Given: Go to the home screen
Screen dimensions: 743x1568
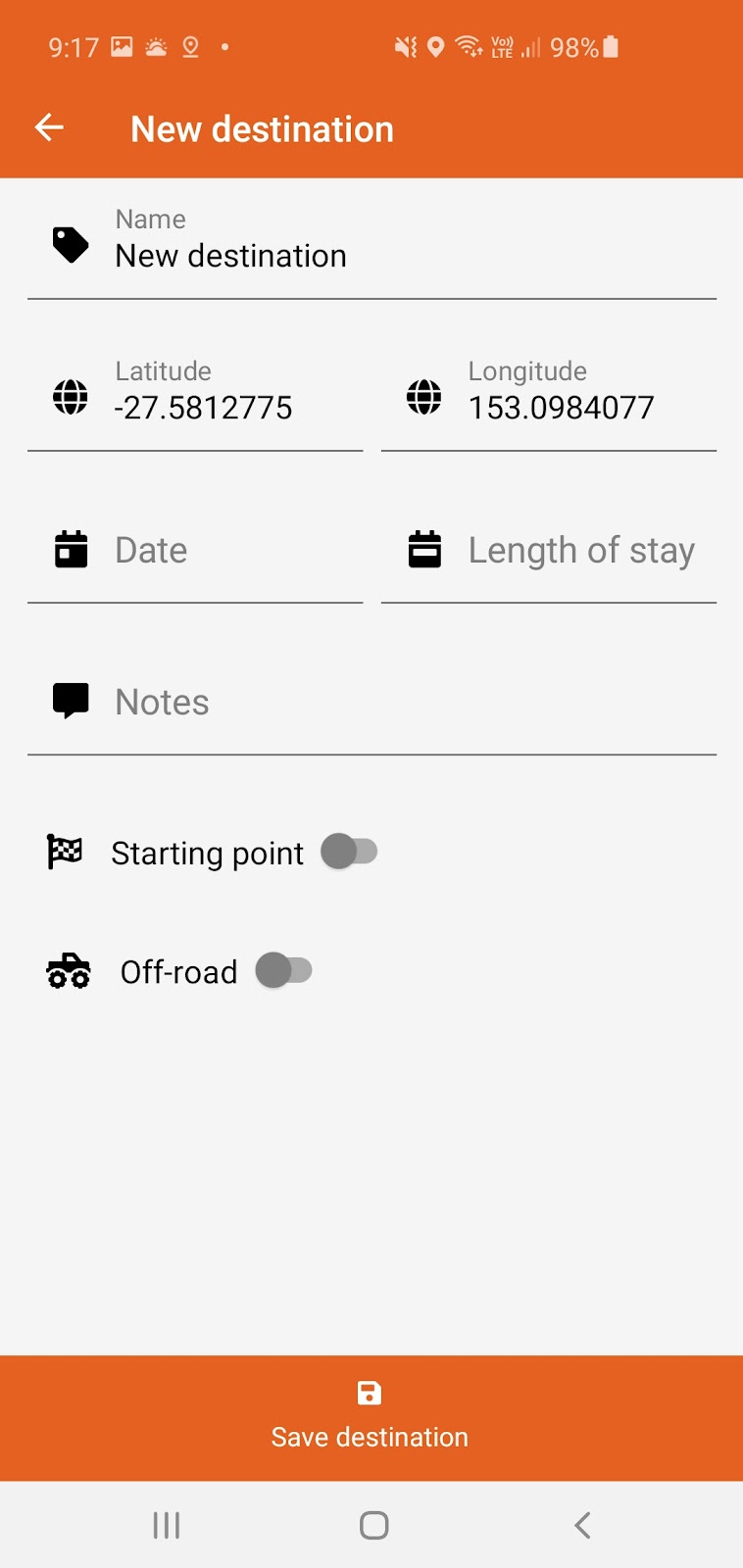Looking at the screenshot, I should pos(373,1525).
